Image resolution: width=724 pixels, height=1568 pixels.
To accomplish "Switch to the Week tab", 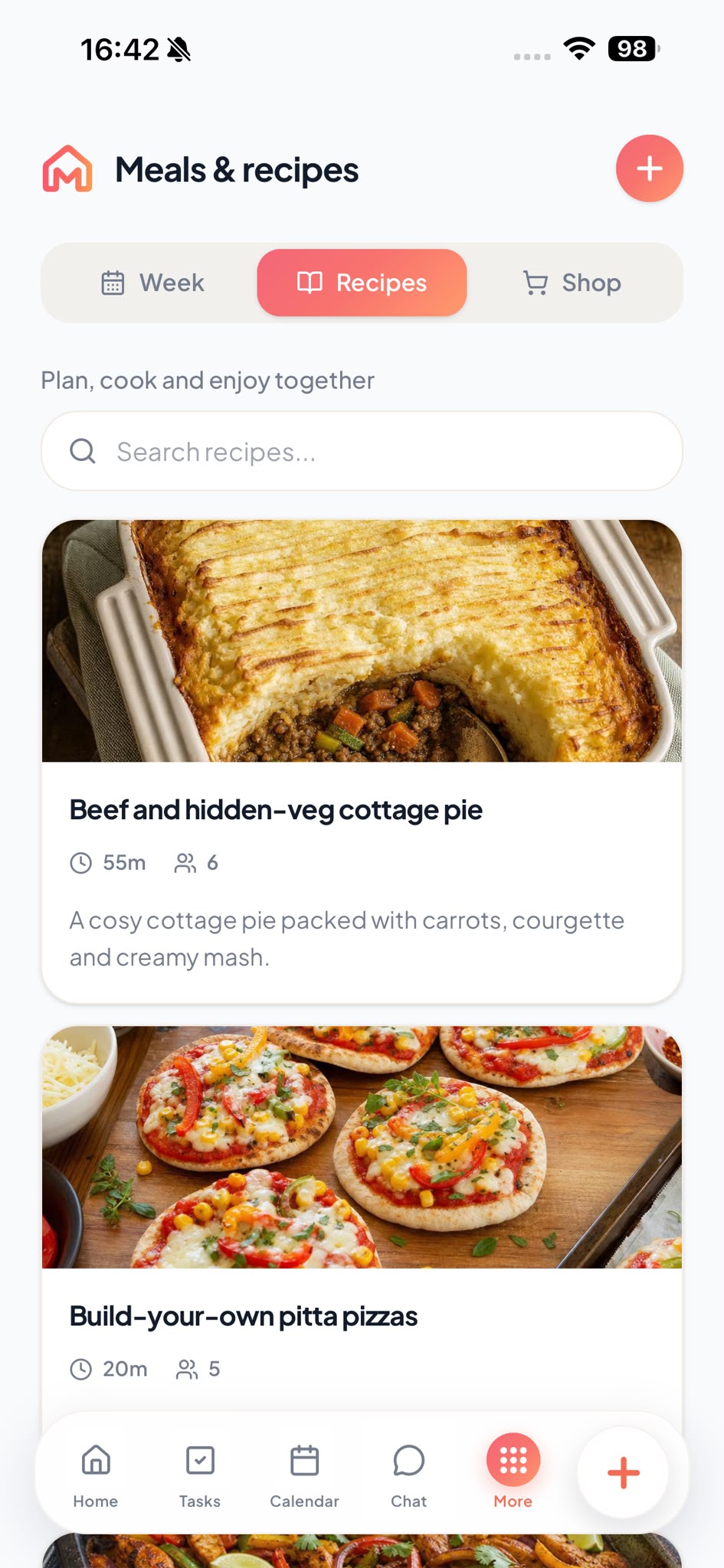I will (x=152, y=283).
